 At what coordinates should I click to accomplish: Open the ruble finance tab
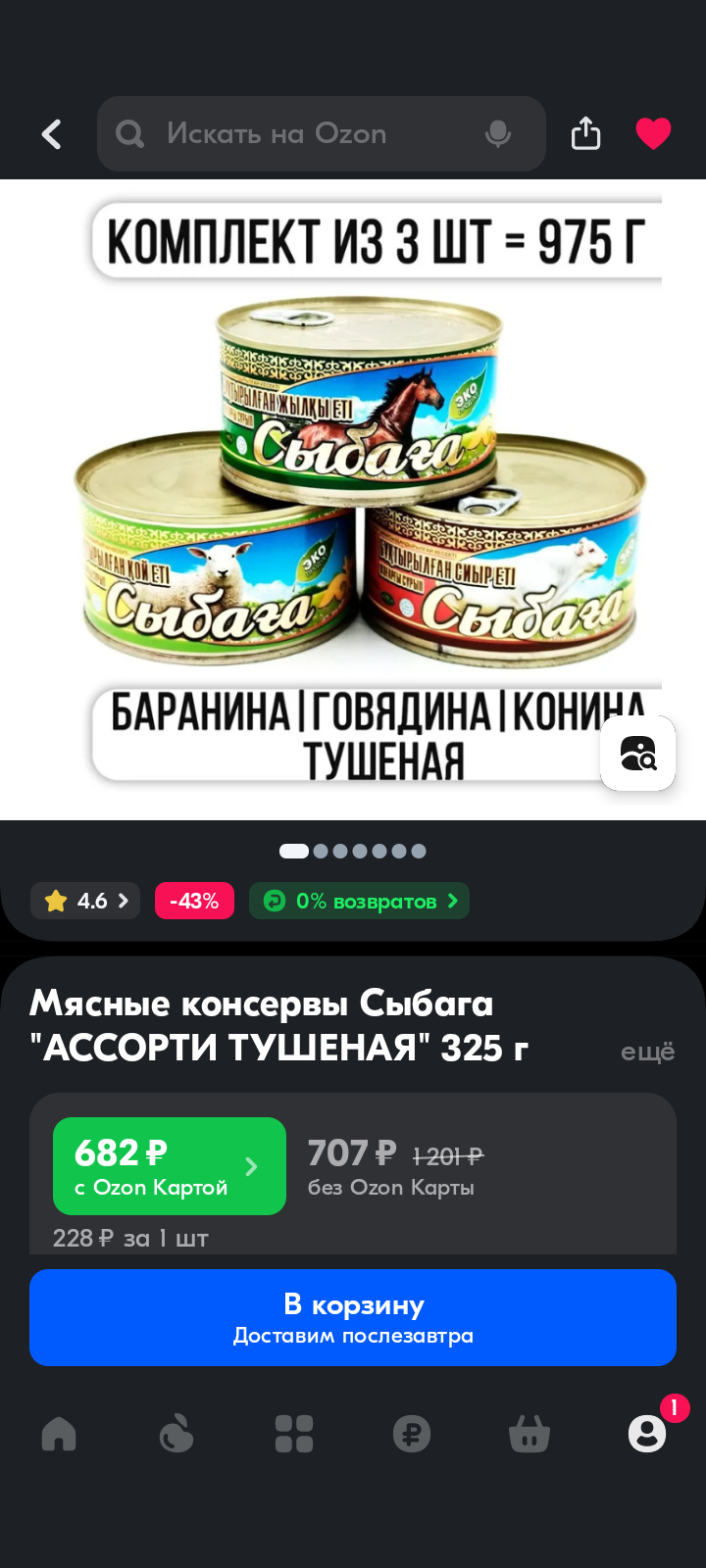tap(412, 1434)
